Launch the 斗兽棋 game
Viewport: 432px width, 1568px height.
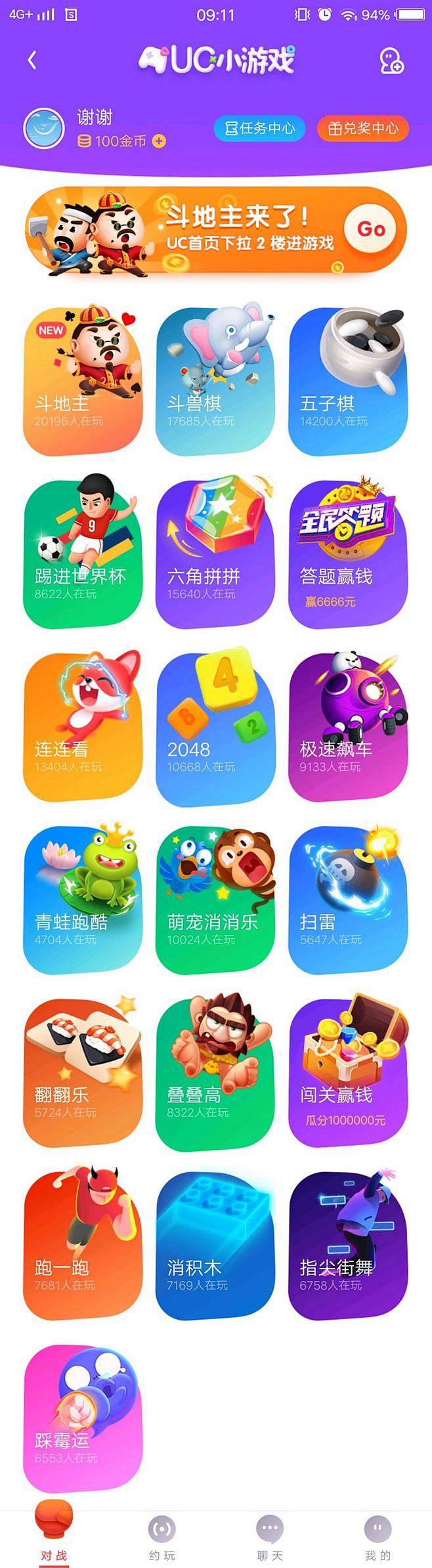[215, 381]
